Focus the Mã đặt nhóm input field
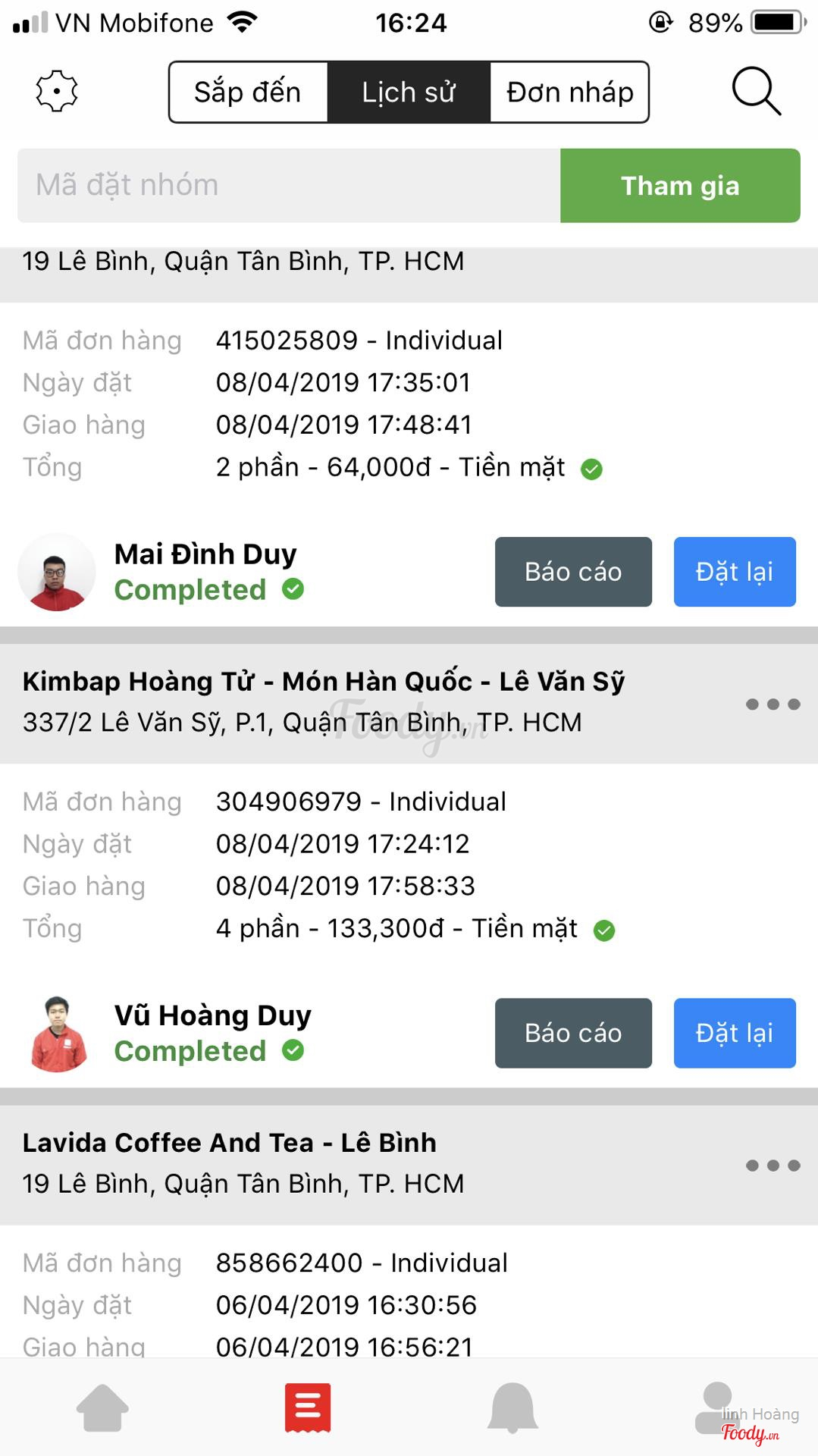 pos(288,186)
